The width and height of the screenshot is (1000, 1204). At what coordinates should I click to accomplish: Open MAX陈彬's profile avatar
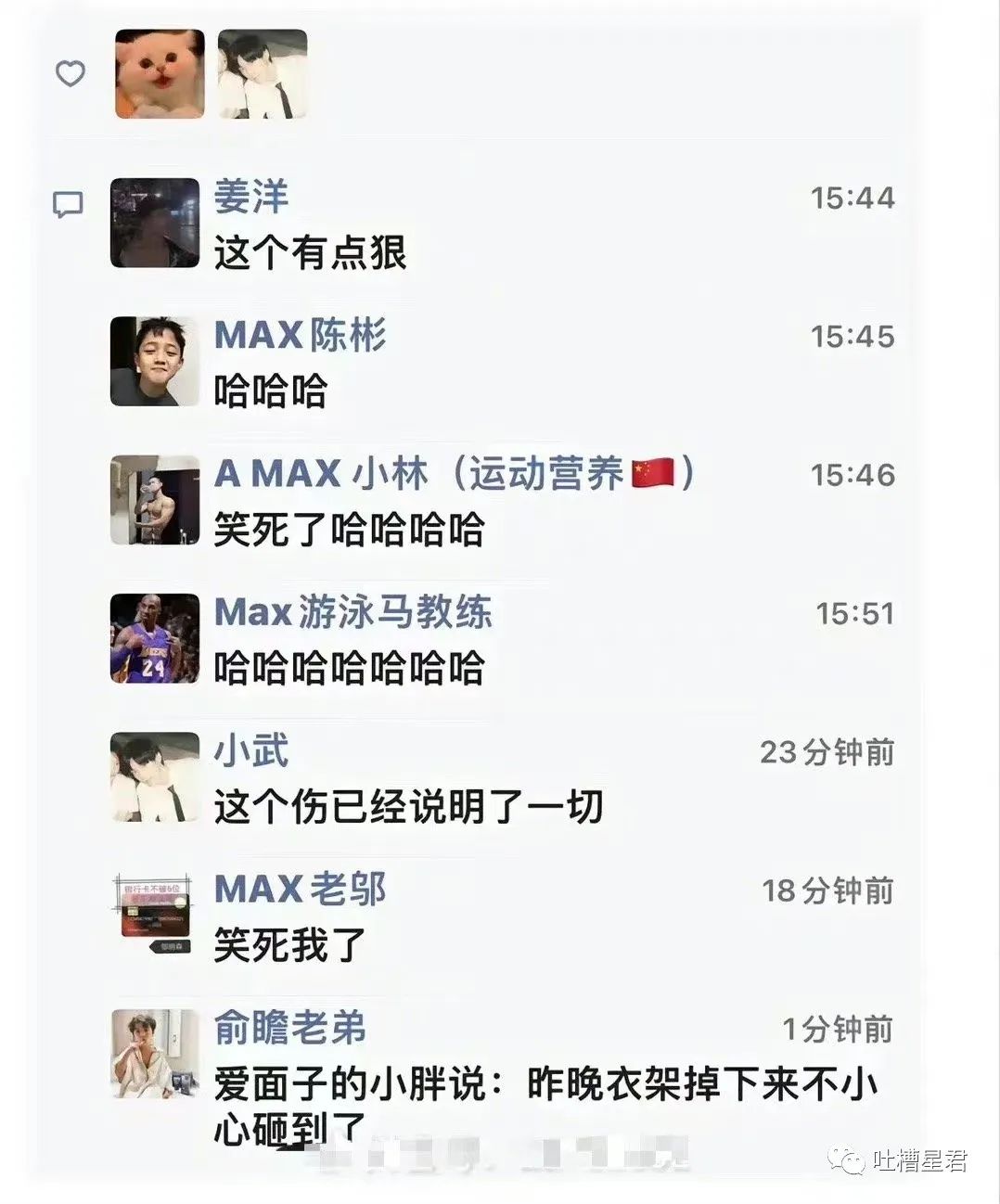click(153, 360)
